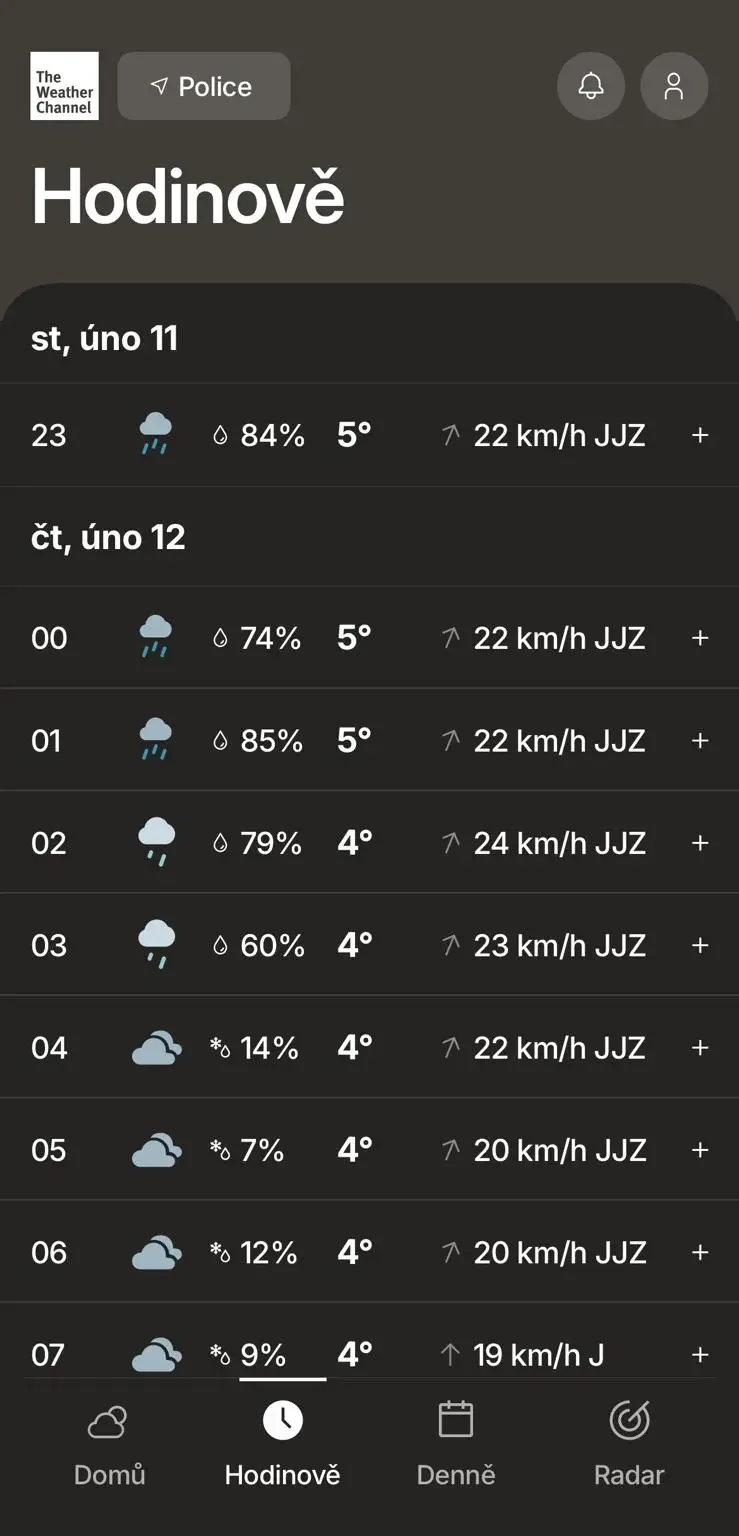Switch to the Domů tab

tap(109, 1444)
